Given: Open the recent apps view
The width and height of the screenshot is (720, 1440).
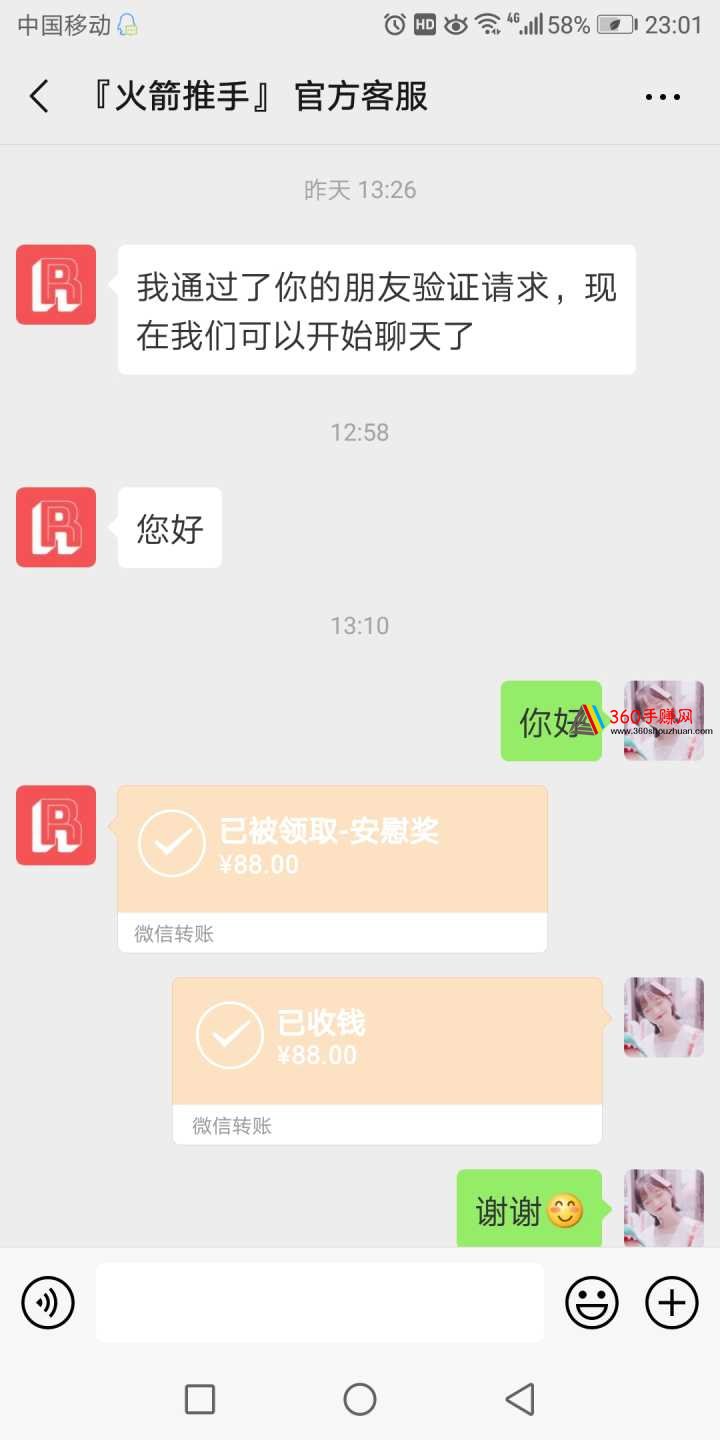Looking at the screenshot, I should coord(200,1399).
